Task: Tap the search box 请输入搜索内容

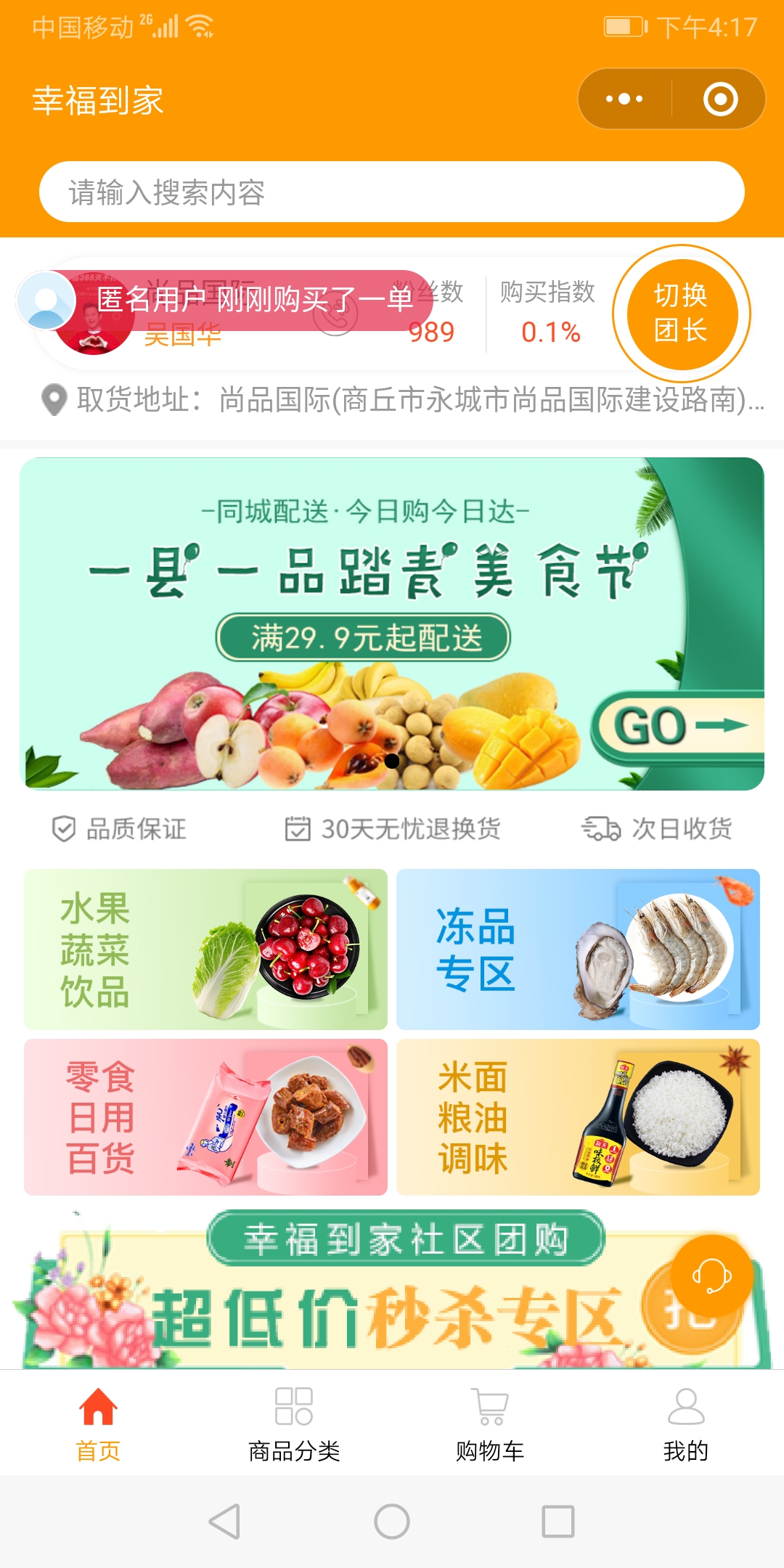Action: 392,192
